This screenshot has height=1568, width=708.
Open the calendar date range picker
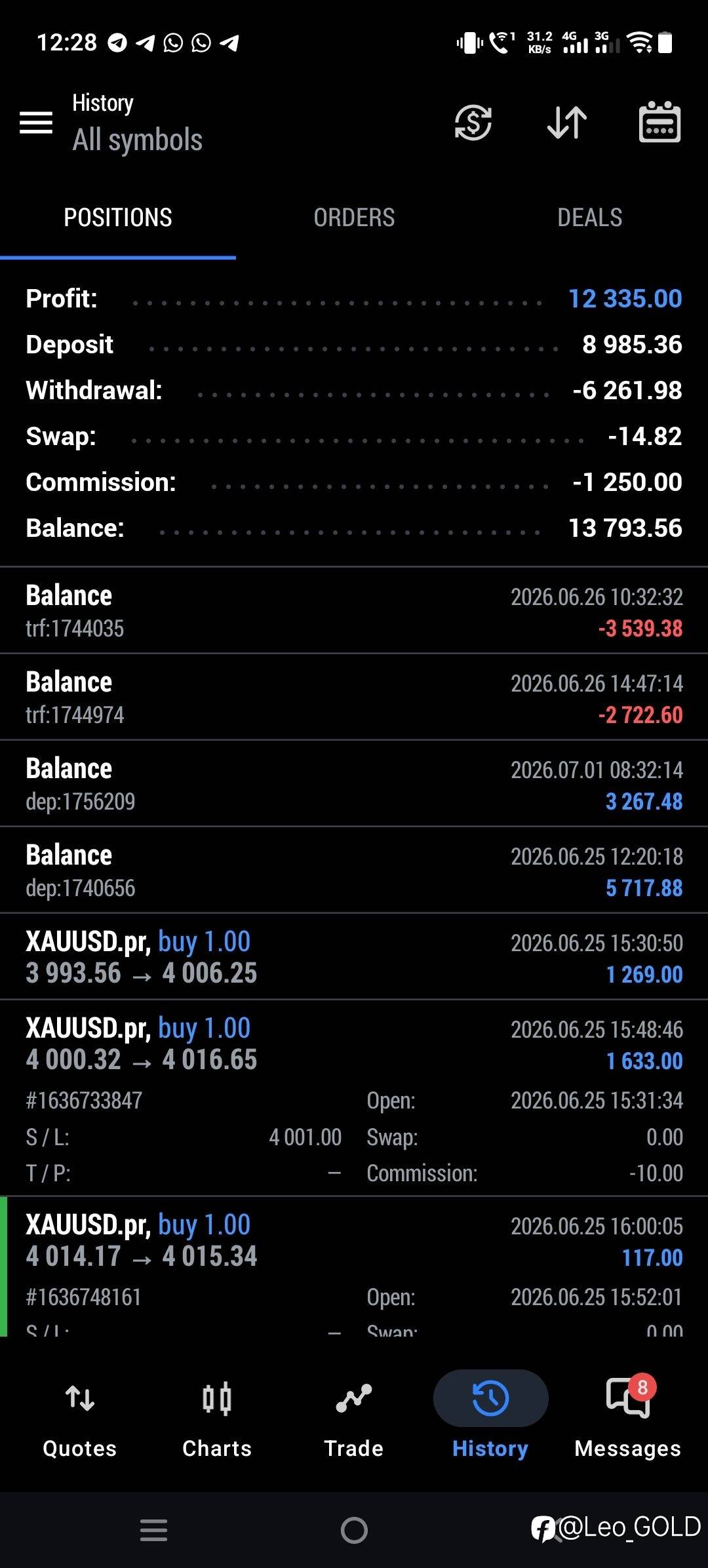(x=659, y=121)
